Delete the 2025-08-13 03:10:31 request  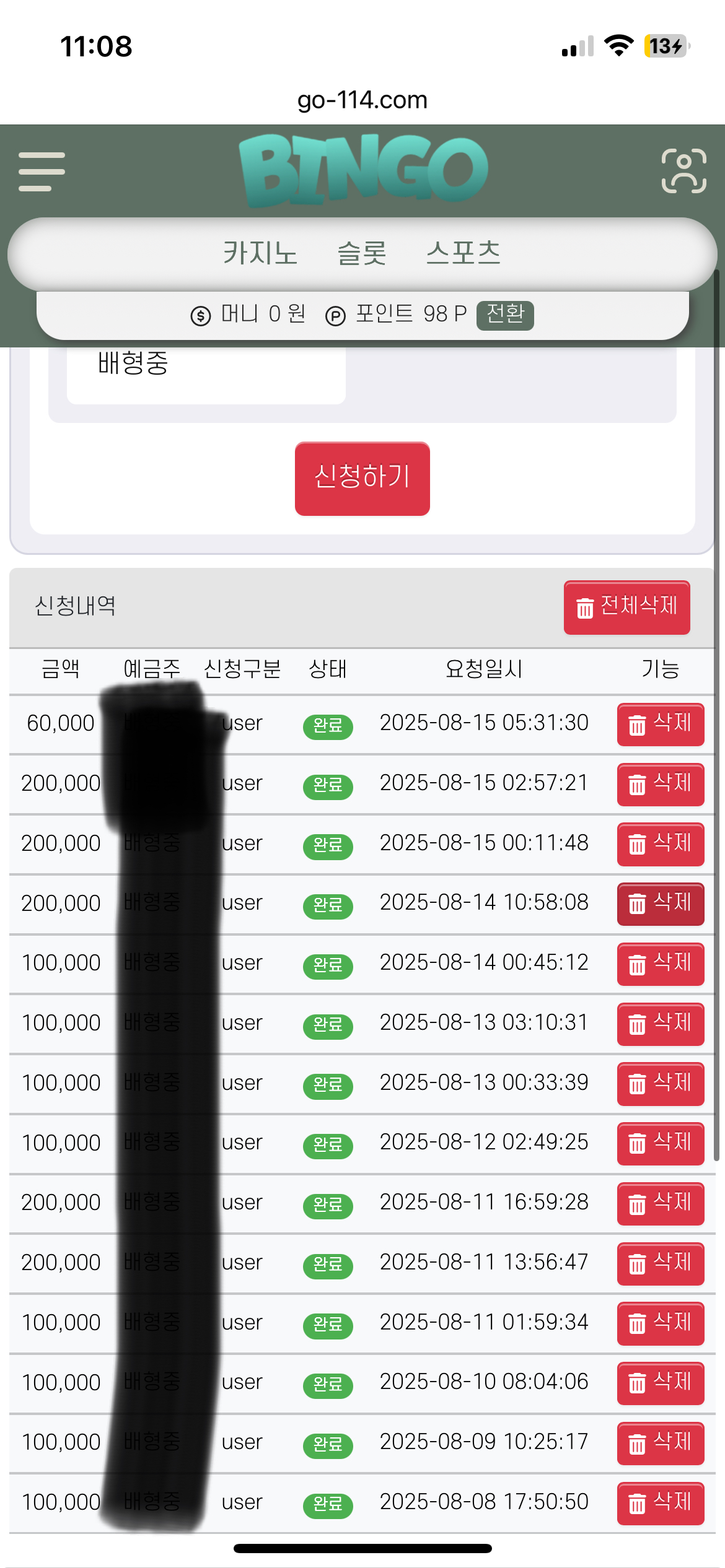(660, 1024)
